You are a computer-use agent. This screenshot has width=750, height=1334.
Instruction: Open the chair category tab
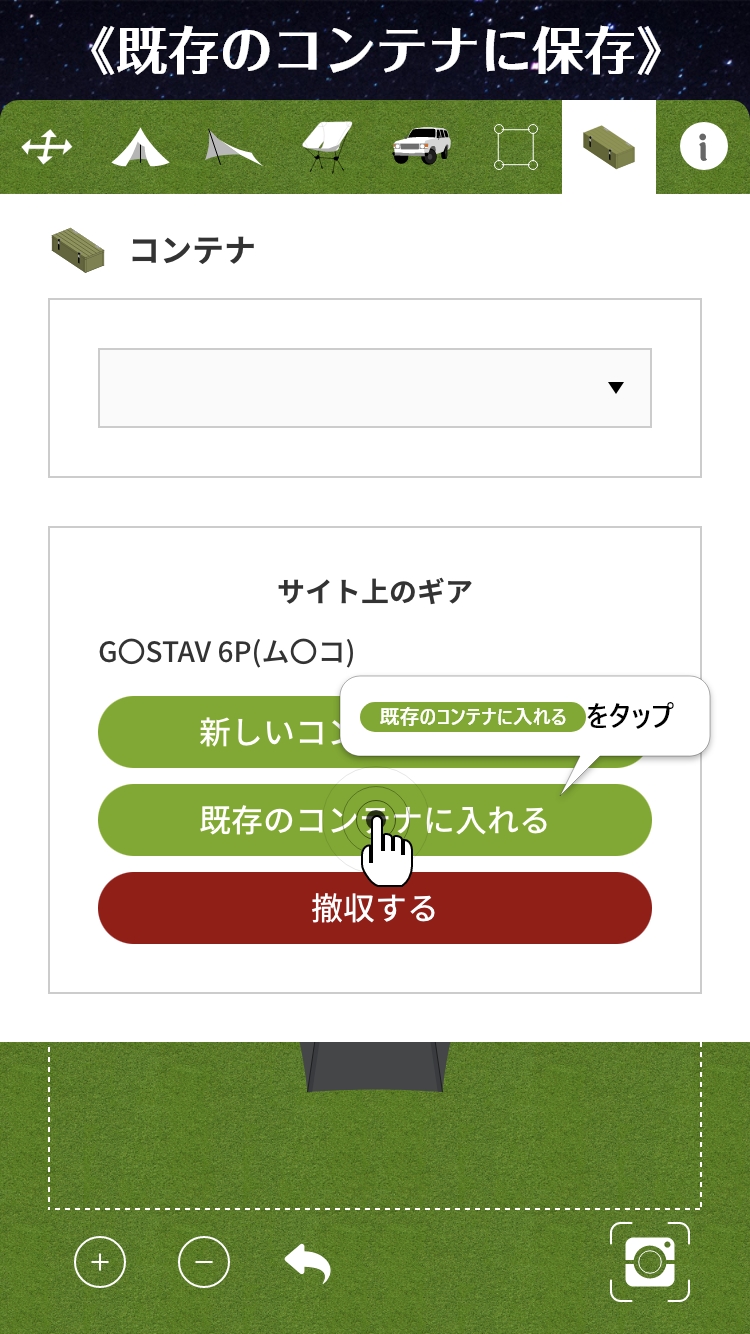(328, 147)
